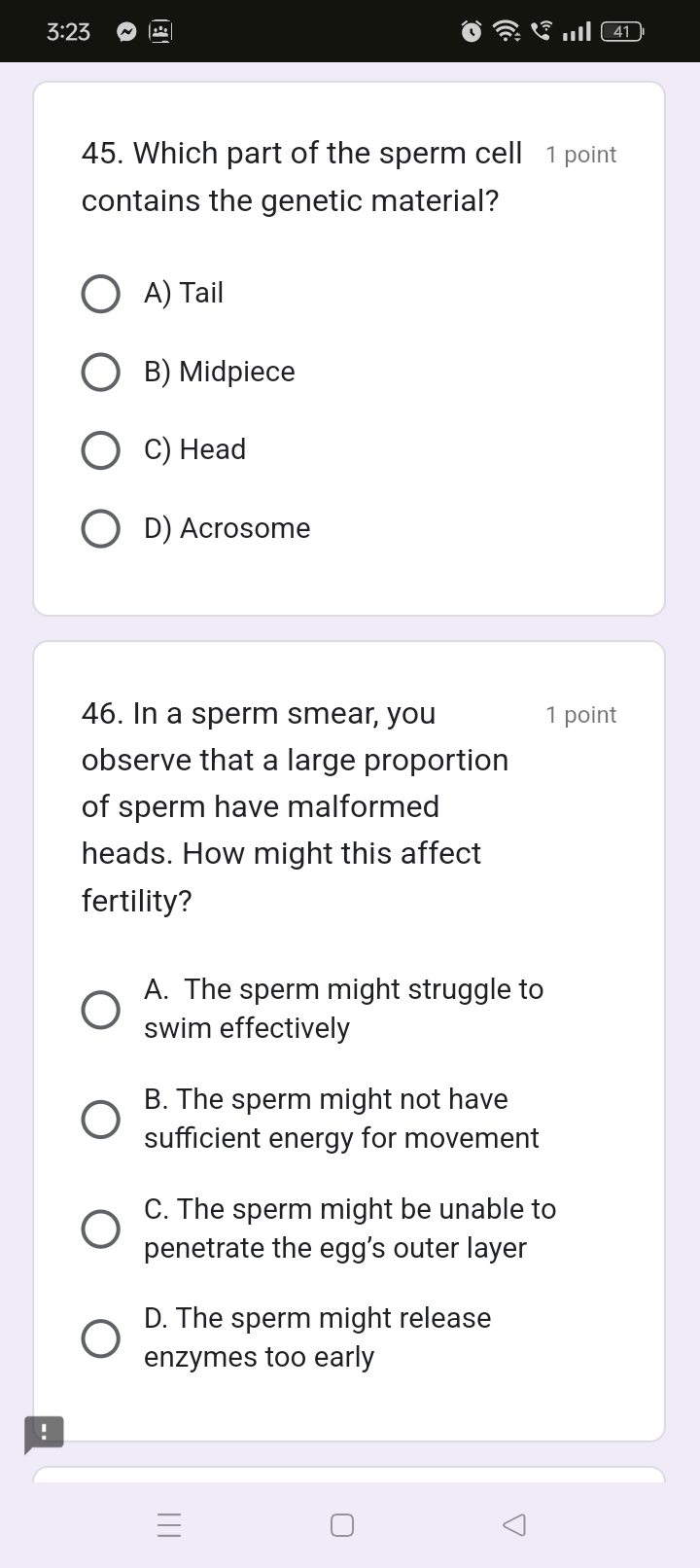Open recent apps from the navigation bar
This screenshot has height=1568, width=700.
coord(169,1524)
